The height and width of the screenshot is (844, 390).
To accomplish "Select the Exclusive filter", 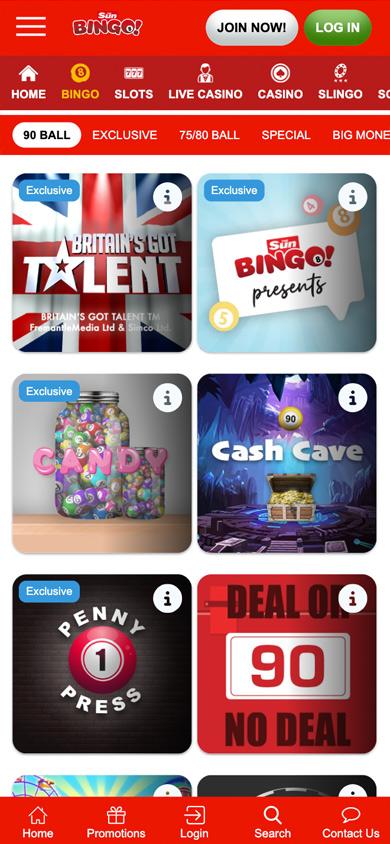I will point(125,135).
